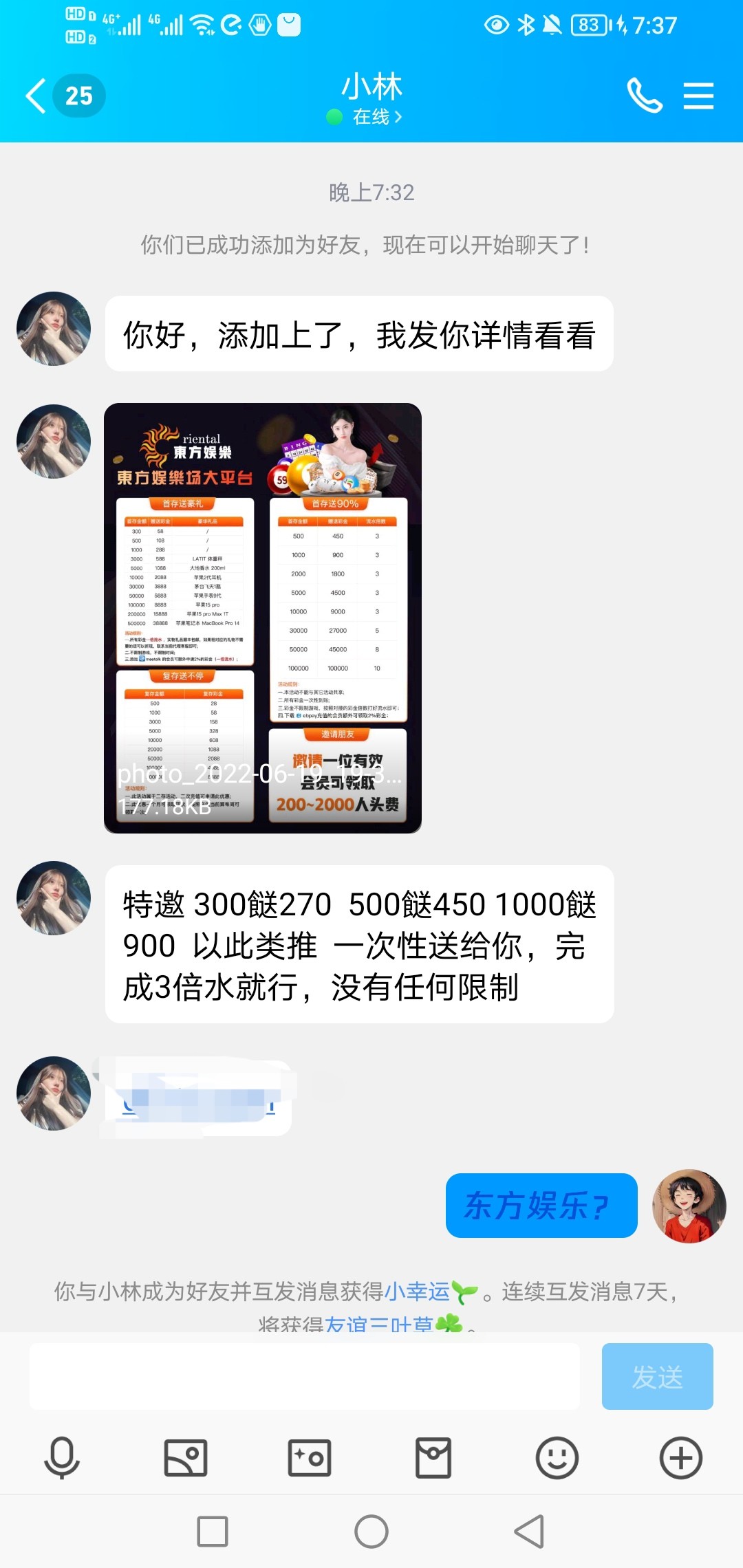Screen dimensions: 743x1568
Task: View 小林's profile via the avatar beside 你好
Action: [x=54, y=329]
